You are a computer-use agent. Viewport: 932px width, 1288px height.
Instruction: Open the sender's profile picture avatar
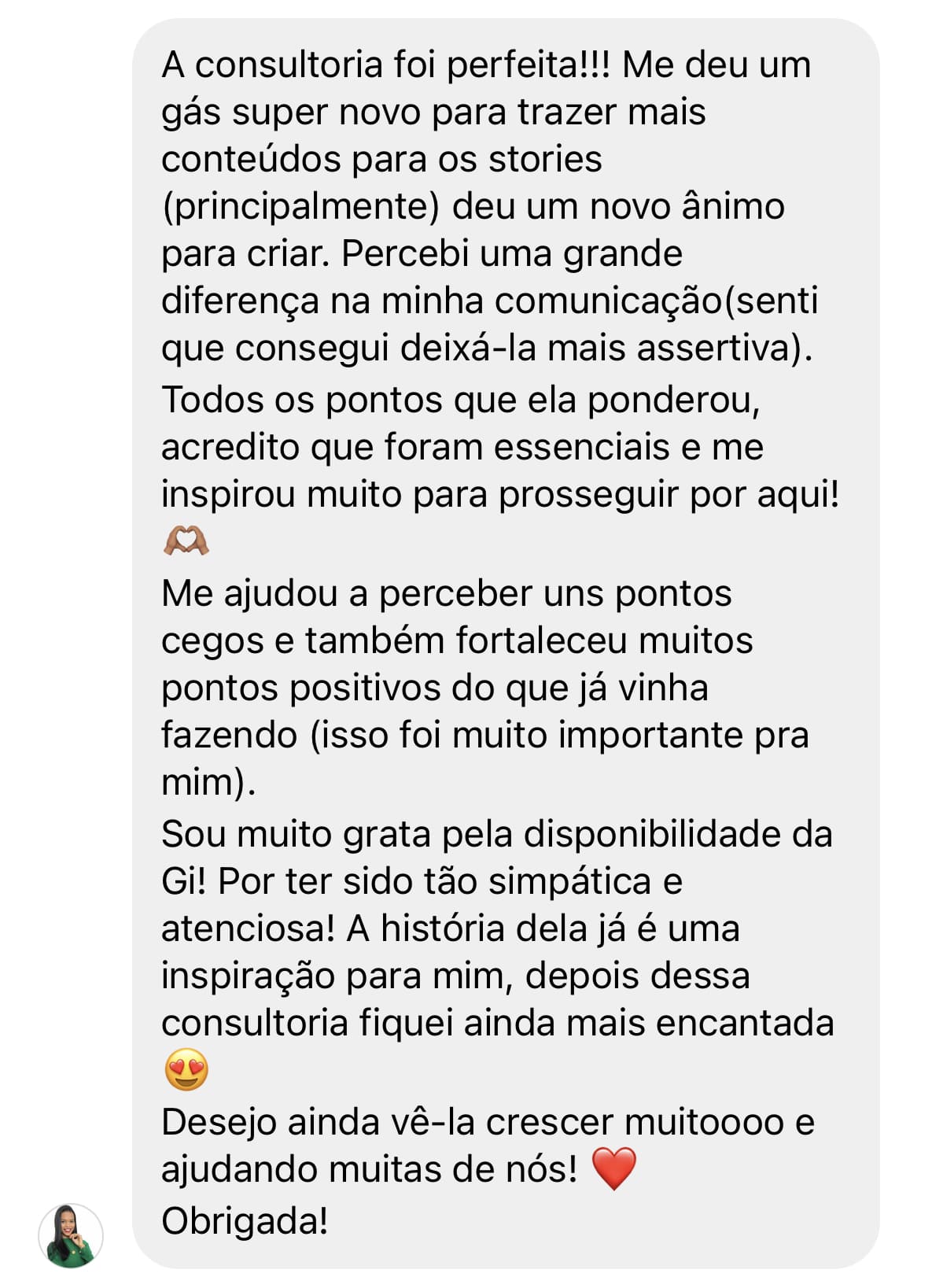point(71,1234)
